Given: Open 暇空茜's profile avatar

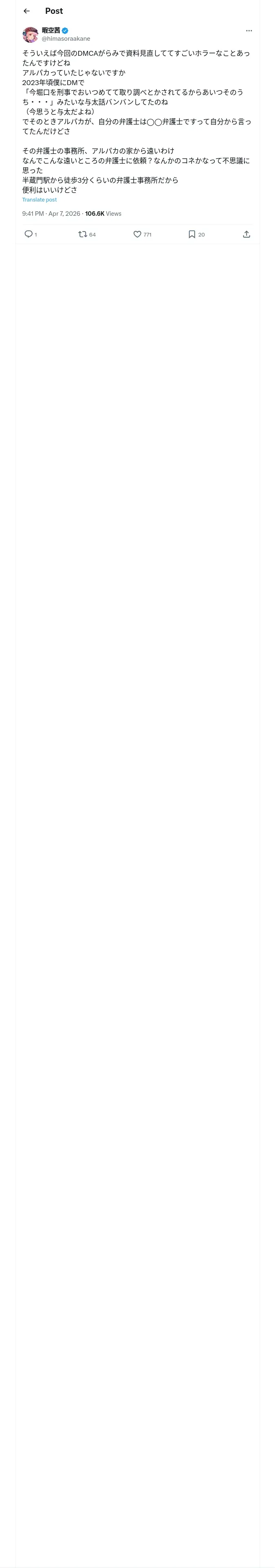Looking at the screenshot, I should click(x=30, y=35).
